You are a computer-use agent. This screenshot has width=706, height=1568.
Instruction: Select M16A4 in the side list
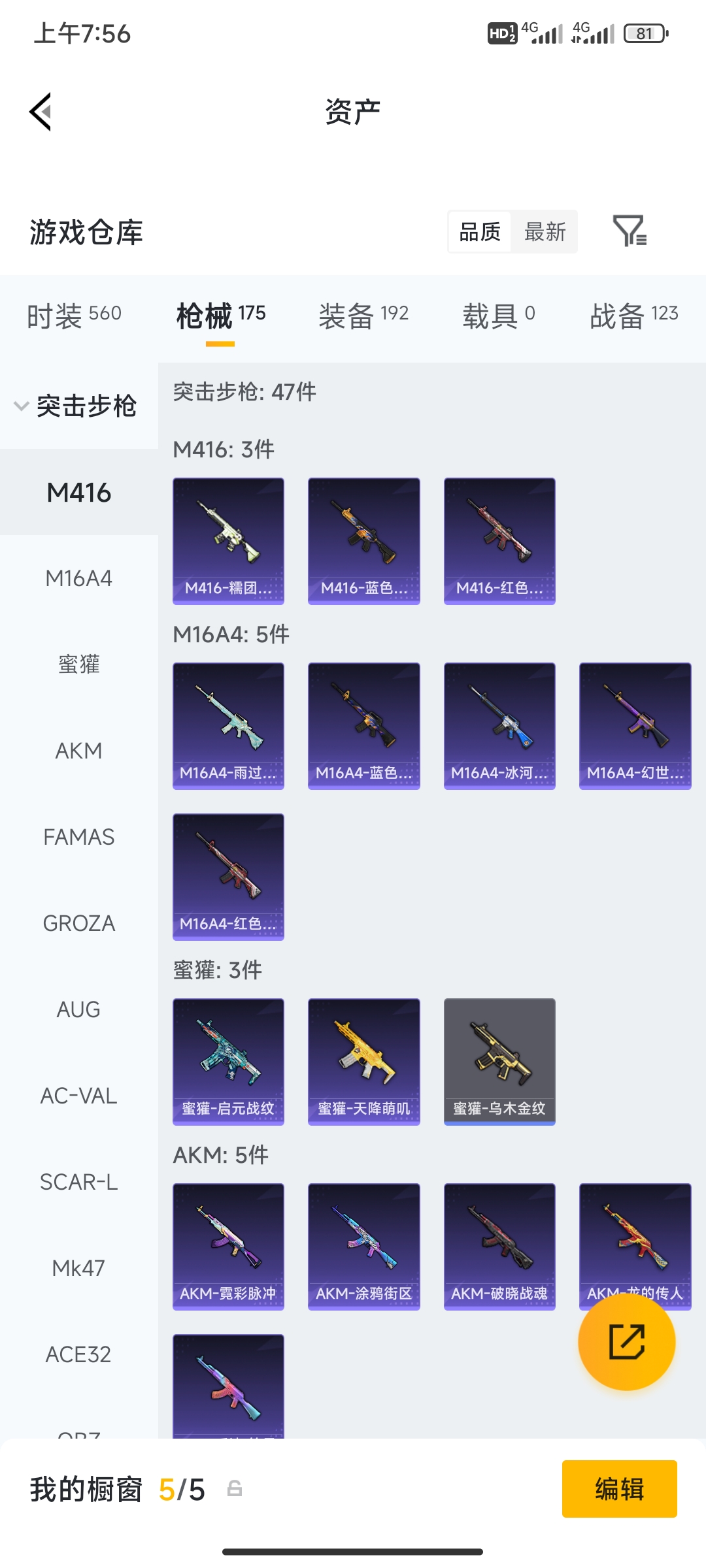pos(79,578)
